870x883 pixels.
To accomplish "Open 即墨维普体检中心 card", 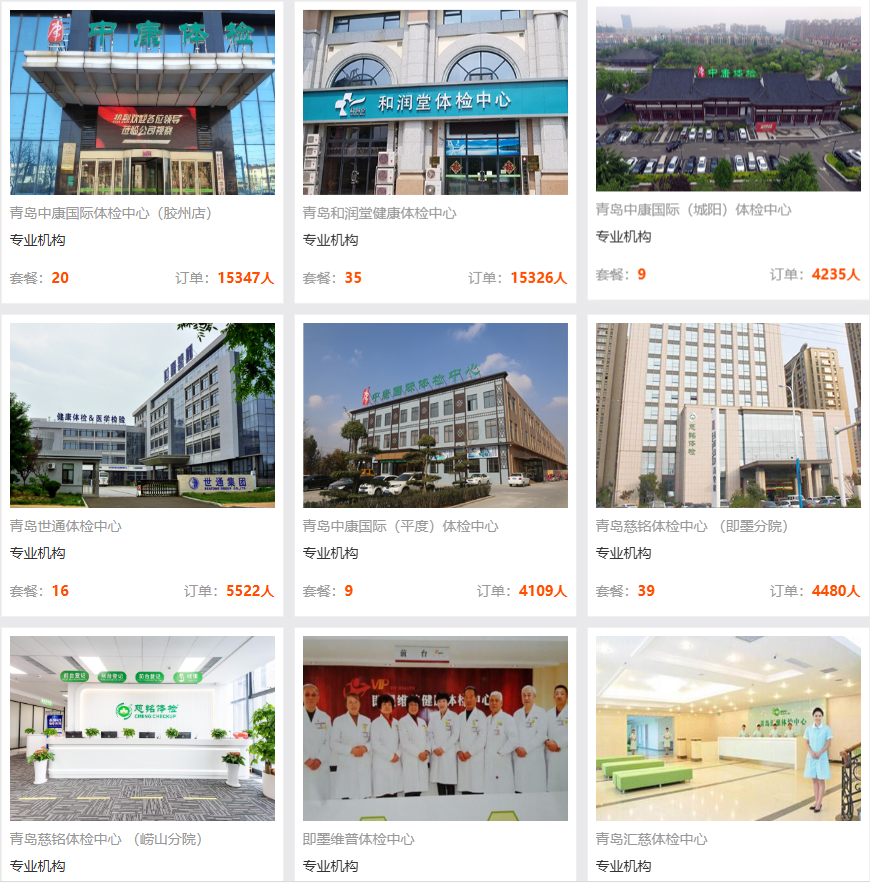I will 435,728.
